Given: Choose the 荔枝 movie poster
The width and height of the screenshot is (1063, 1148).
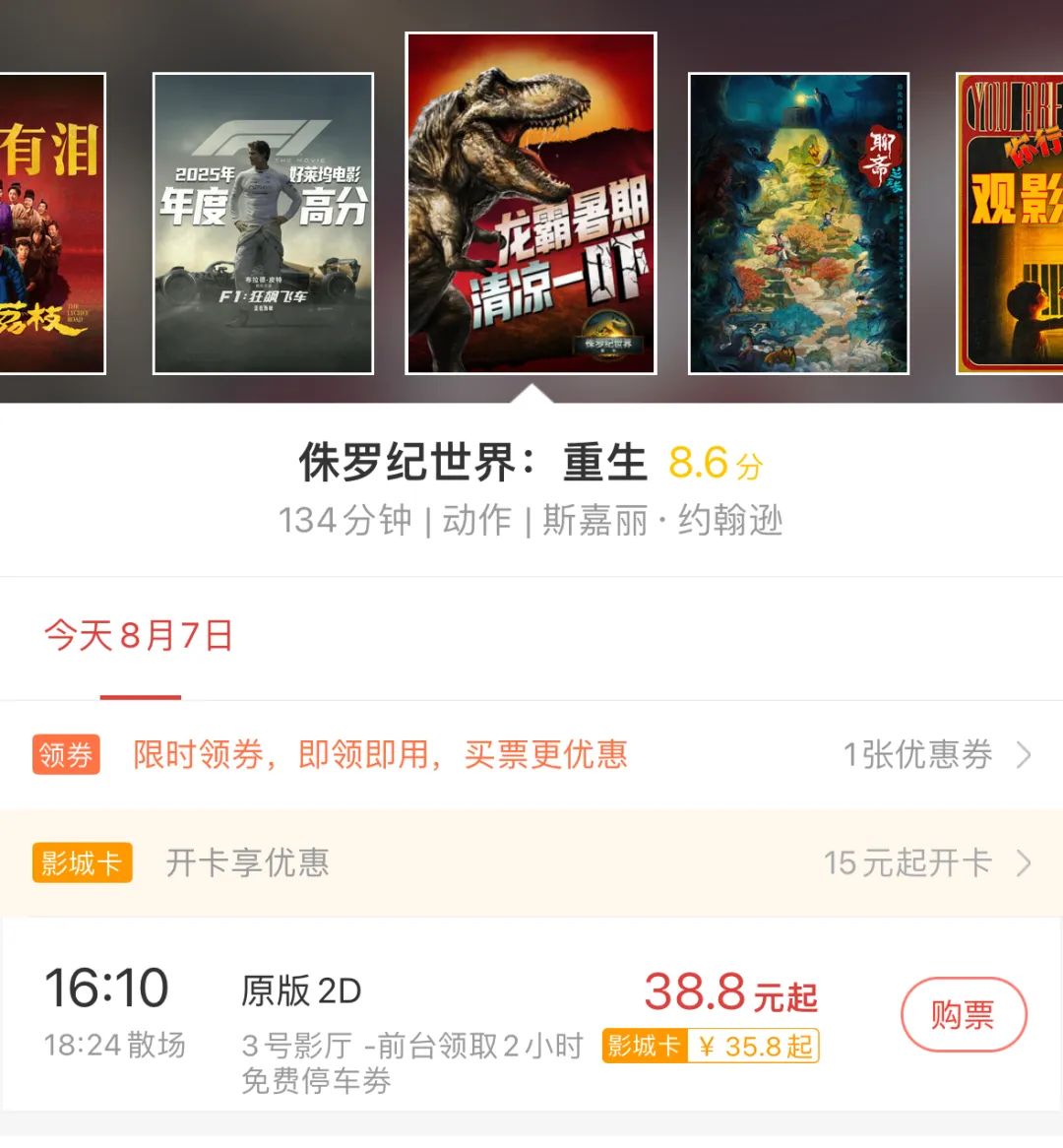Looking at the screenshot, I should tap(51, 223).
